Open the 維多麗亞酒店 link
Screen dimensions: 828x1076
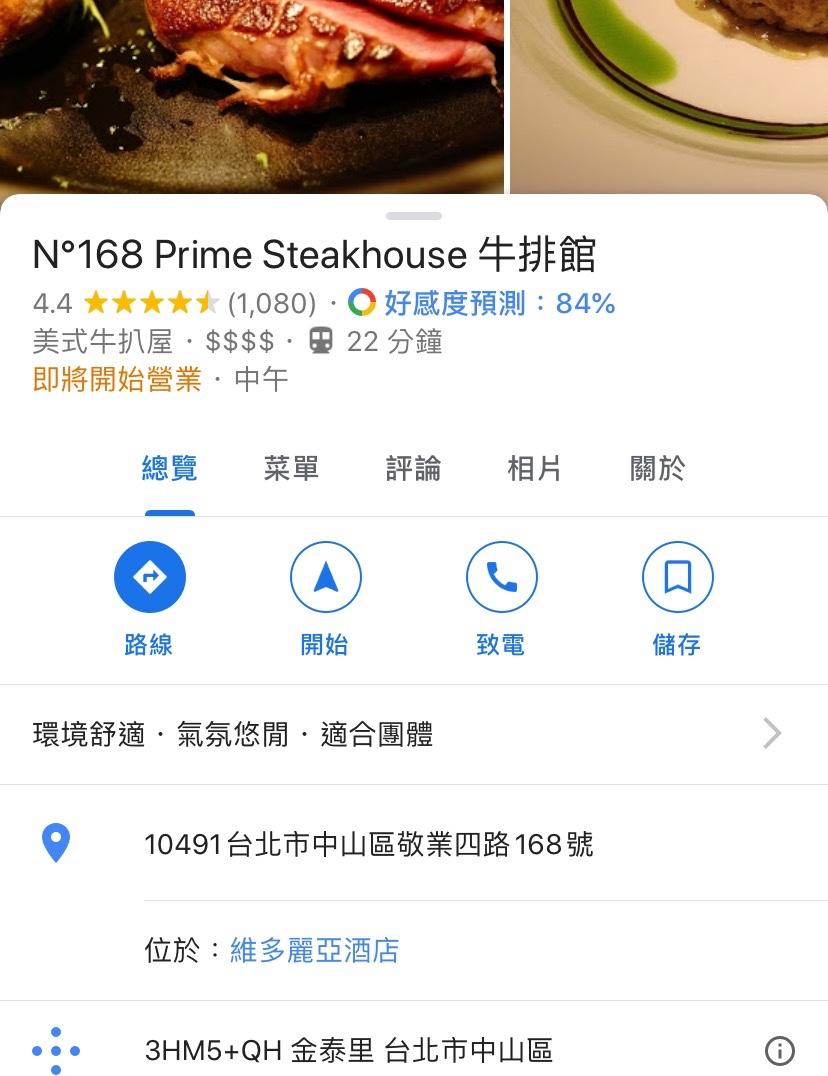(314, 950)
